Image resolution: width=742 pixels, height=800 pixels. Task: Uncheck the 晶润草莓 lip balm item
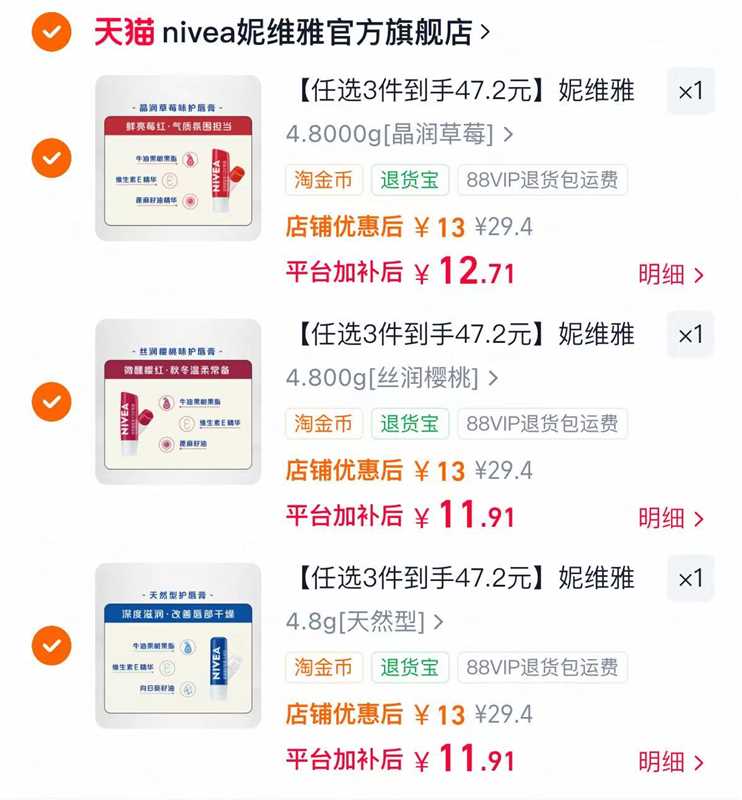point(51,158)
